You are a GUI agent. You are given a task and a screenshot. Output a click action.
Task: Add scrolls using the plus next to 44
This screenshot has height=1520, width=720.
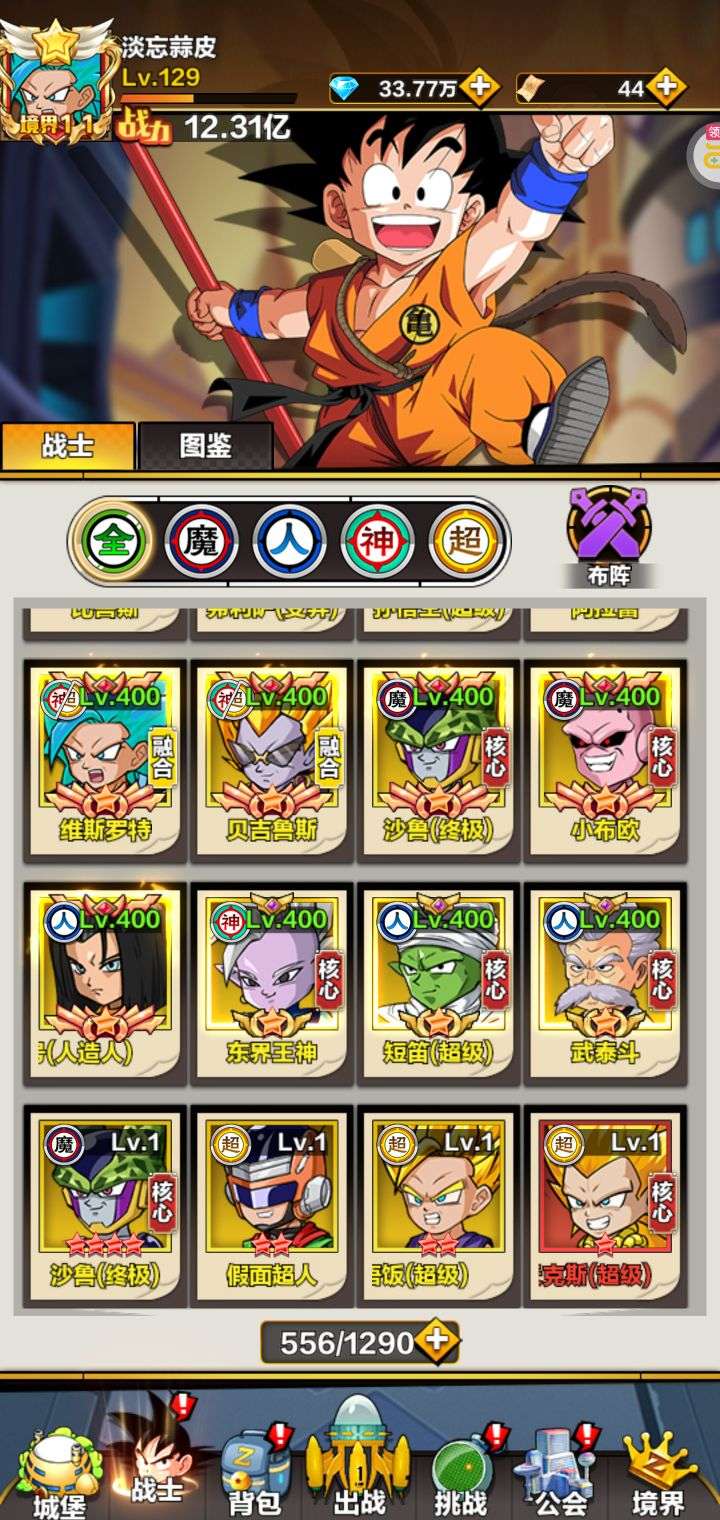[x=665, y=87]
